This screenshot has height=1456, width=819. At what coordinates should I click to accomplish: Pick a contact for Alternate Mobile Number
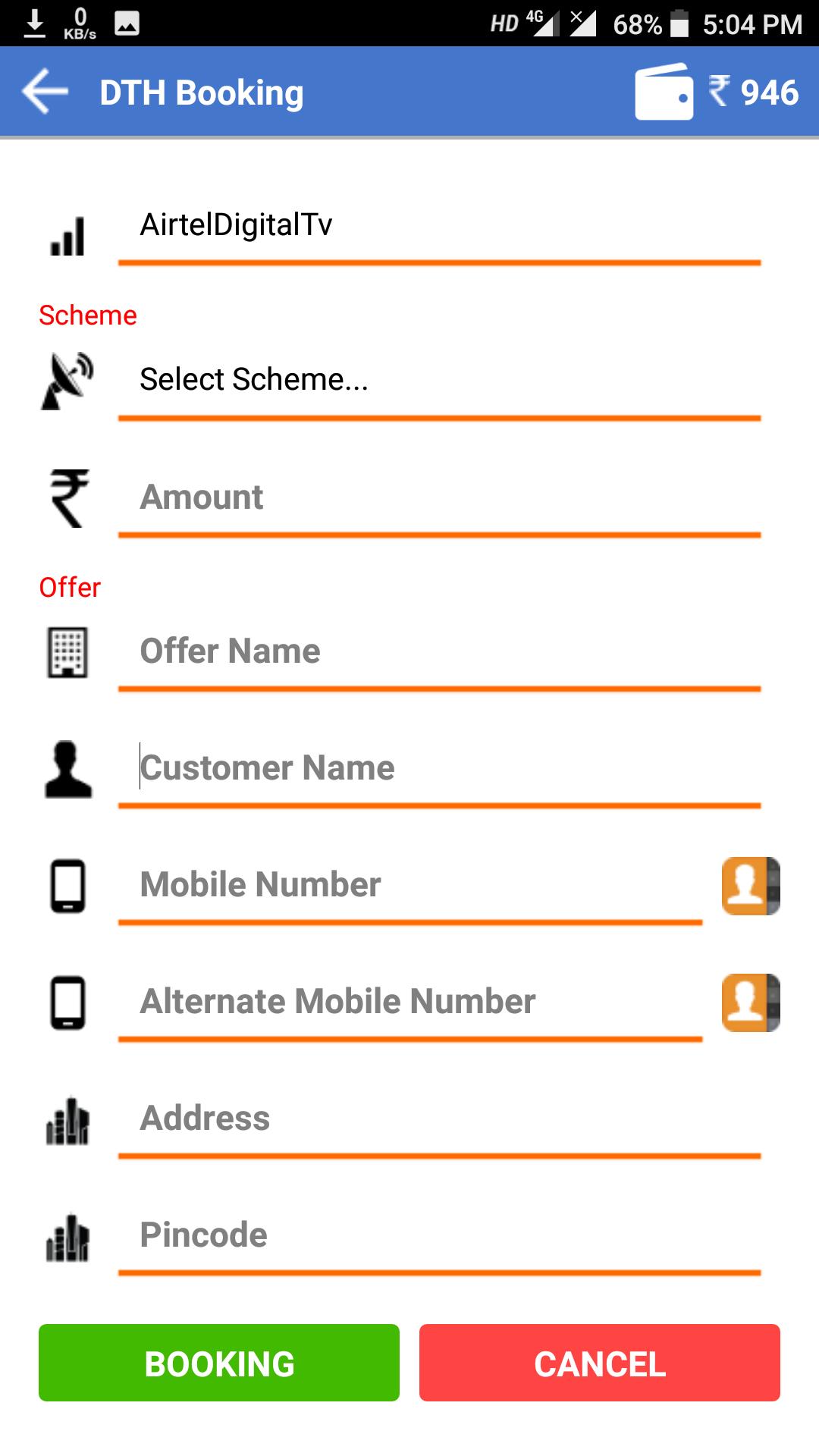coord(751,1003)
